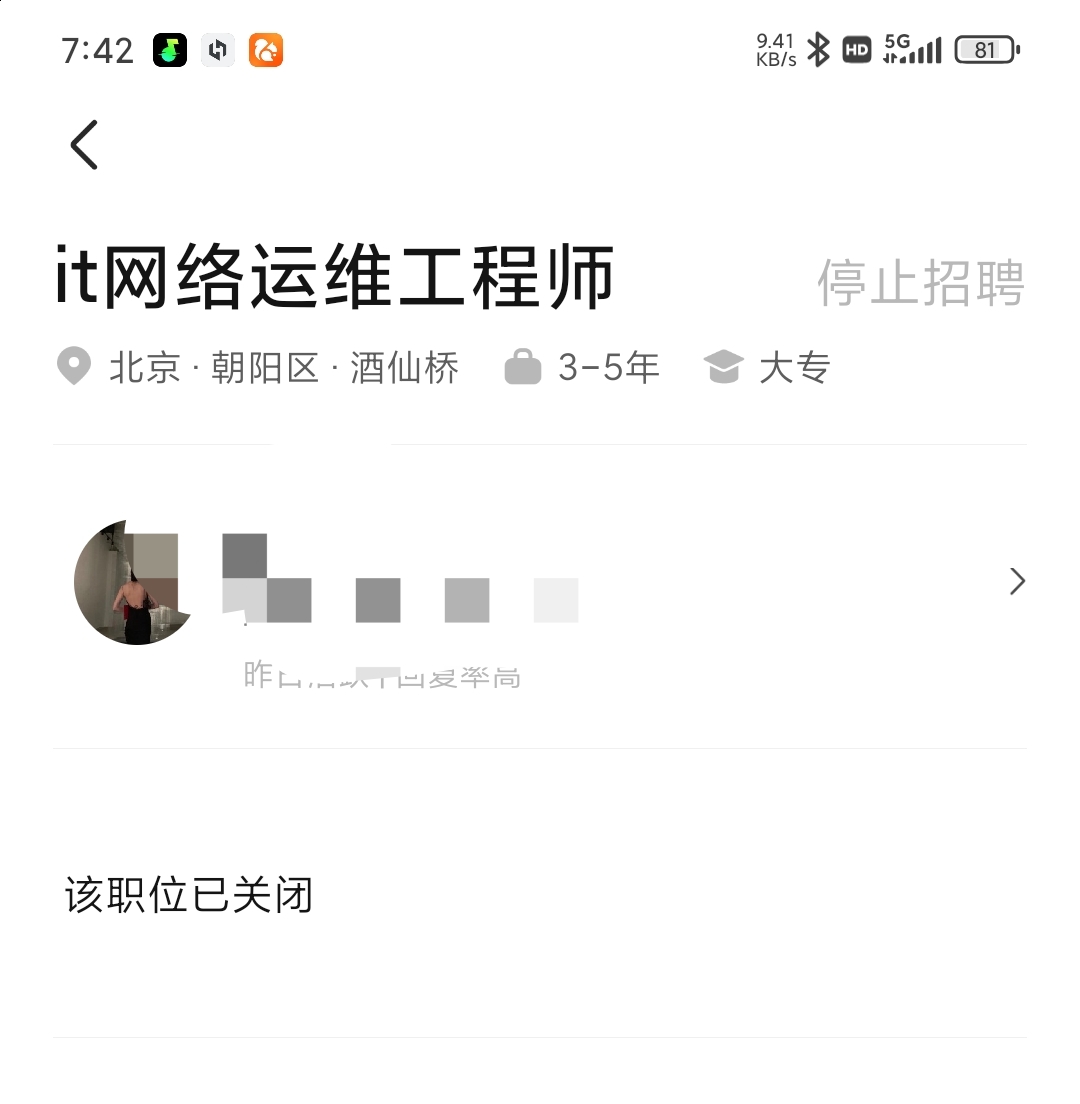
Task: Go back using the top arrow
Action: pos(85,145)
